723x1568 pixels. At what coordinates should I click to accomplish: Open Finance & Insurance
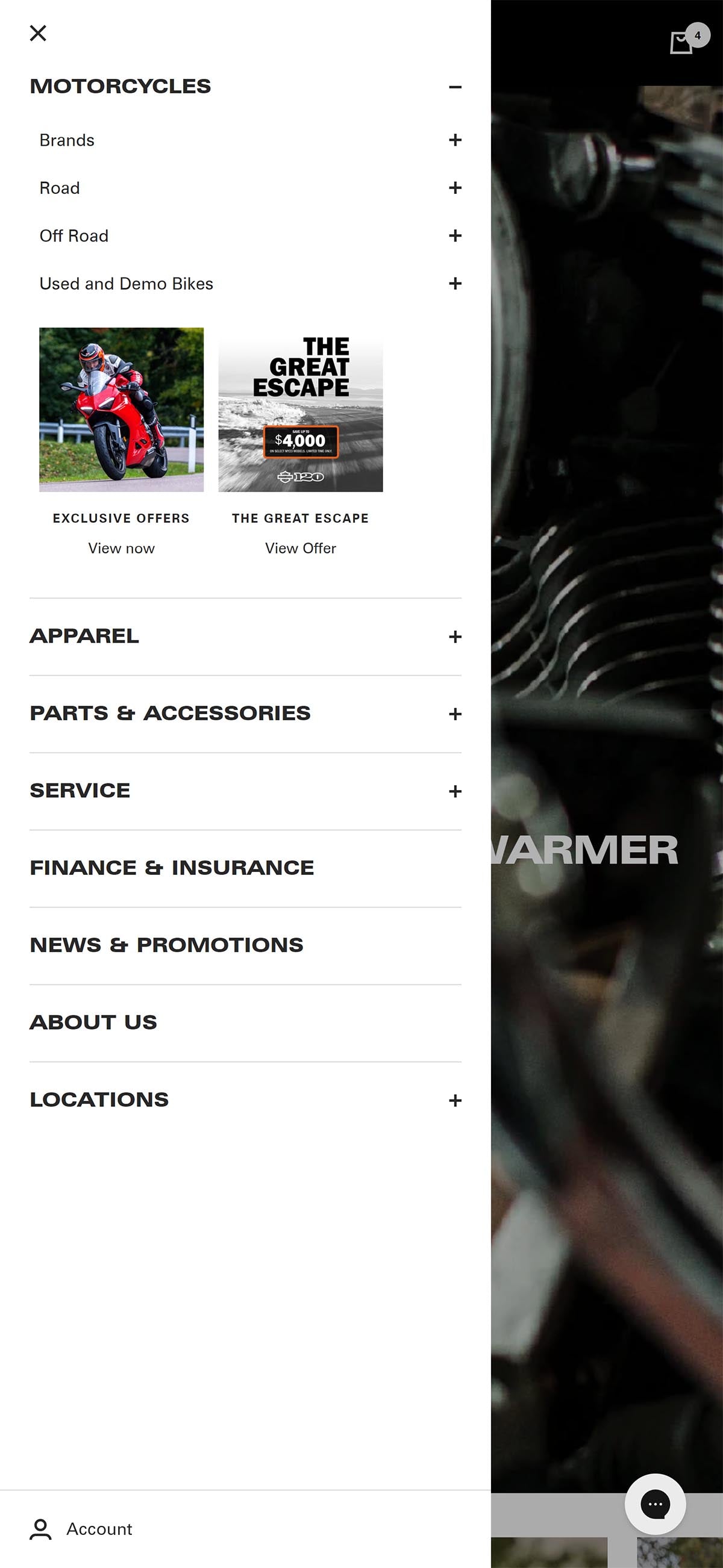coord(172,868)
